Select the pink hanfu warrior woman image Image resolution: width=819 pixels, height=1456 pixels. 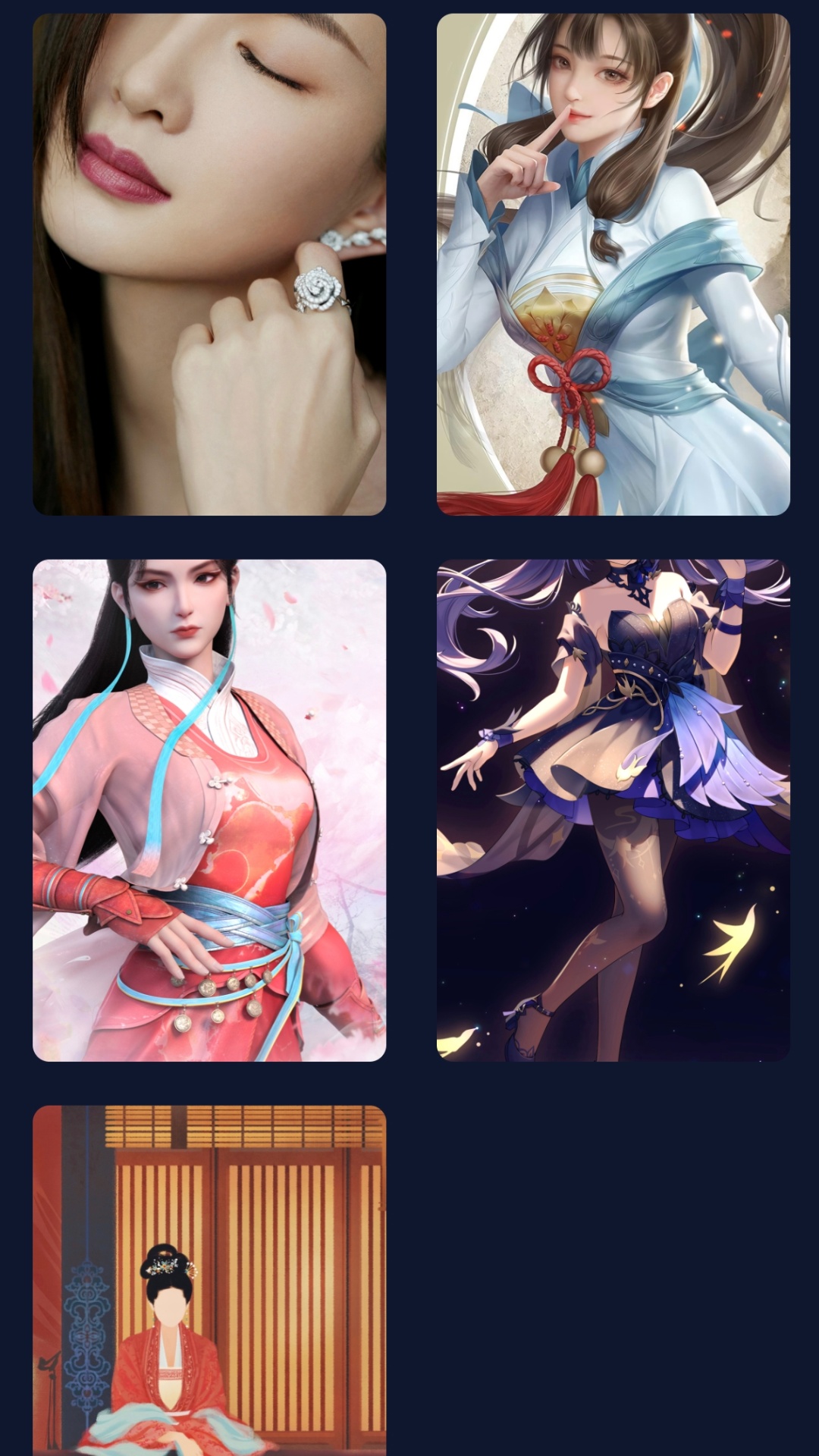(x=209, y=810)
